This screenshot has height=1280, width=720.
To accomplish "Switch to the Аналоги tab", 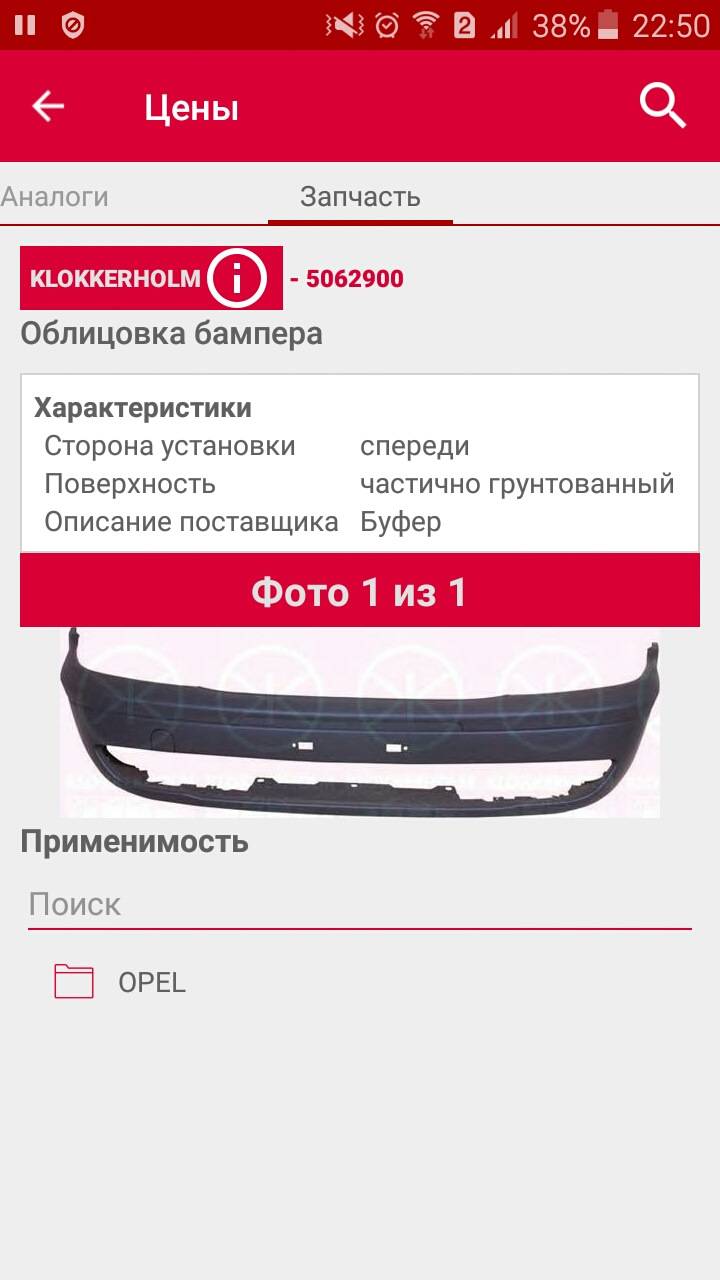I will coord(55,197).
